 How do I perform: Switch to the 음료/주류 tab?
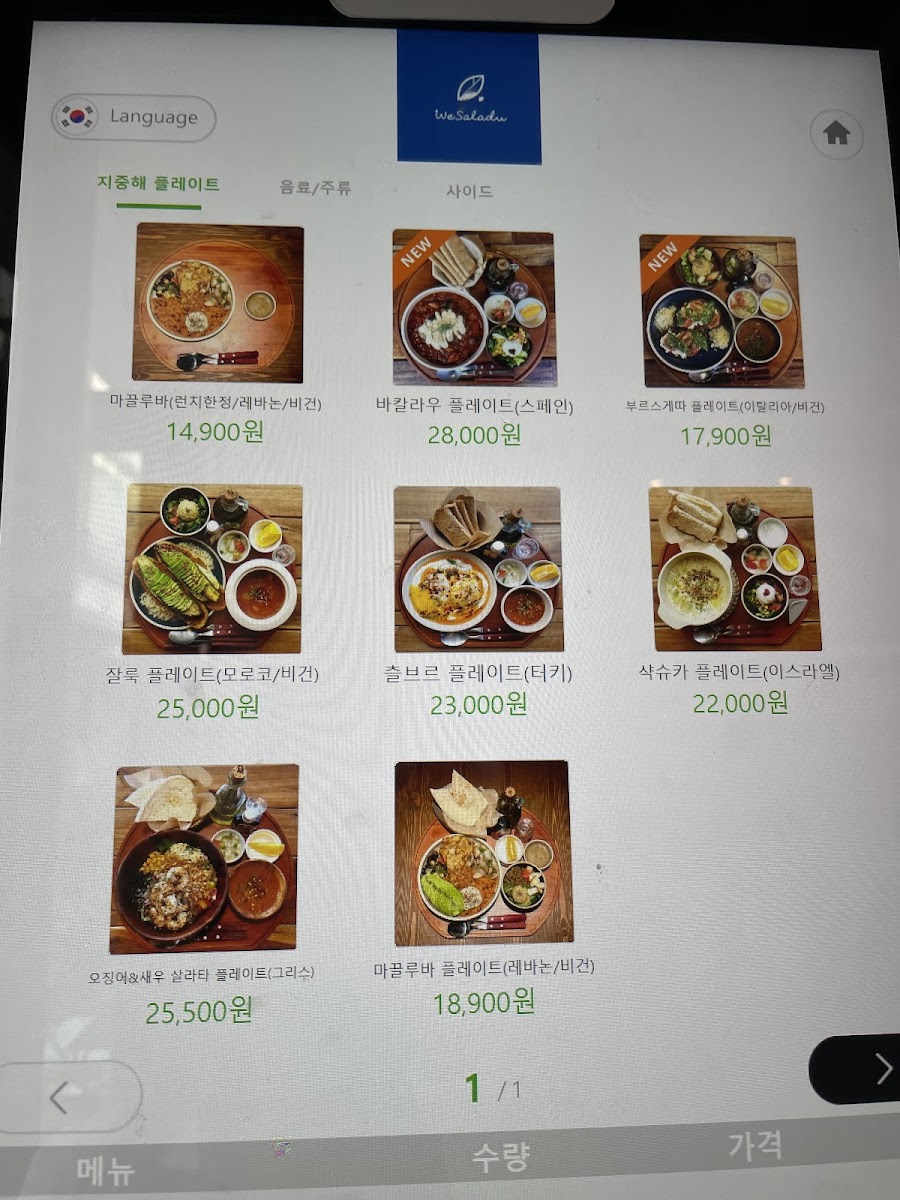(x=315, y=187)
